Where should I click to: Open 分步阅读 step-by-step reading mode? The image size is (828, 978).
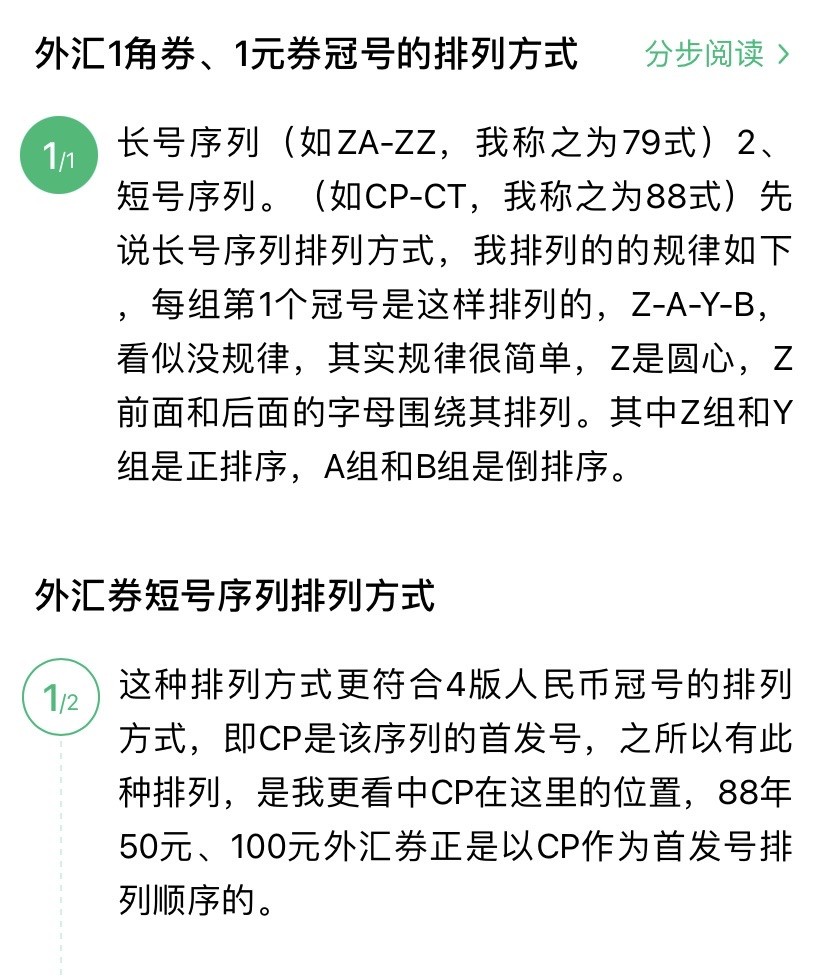706,55
